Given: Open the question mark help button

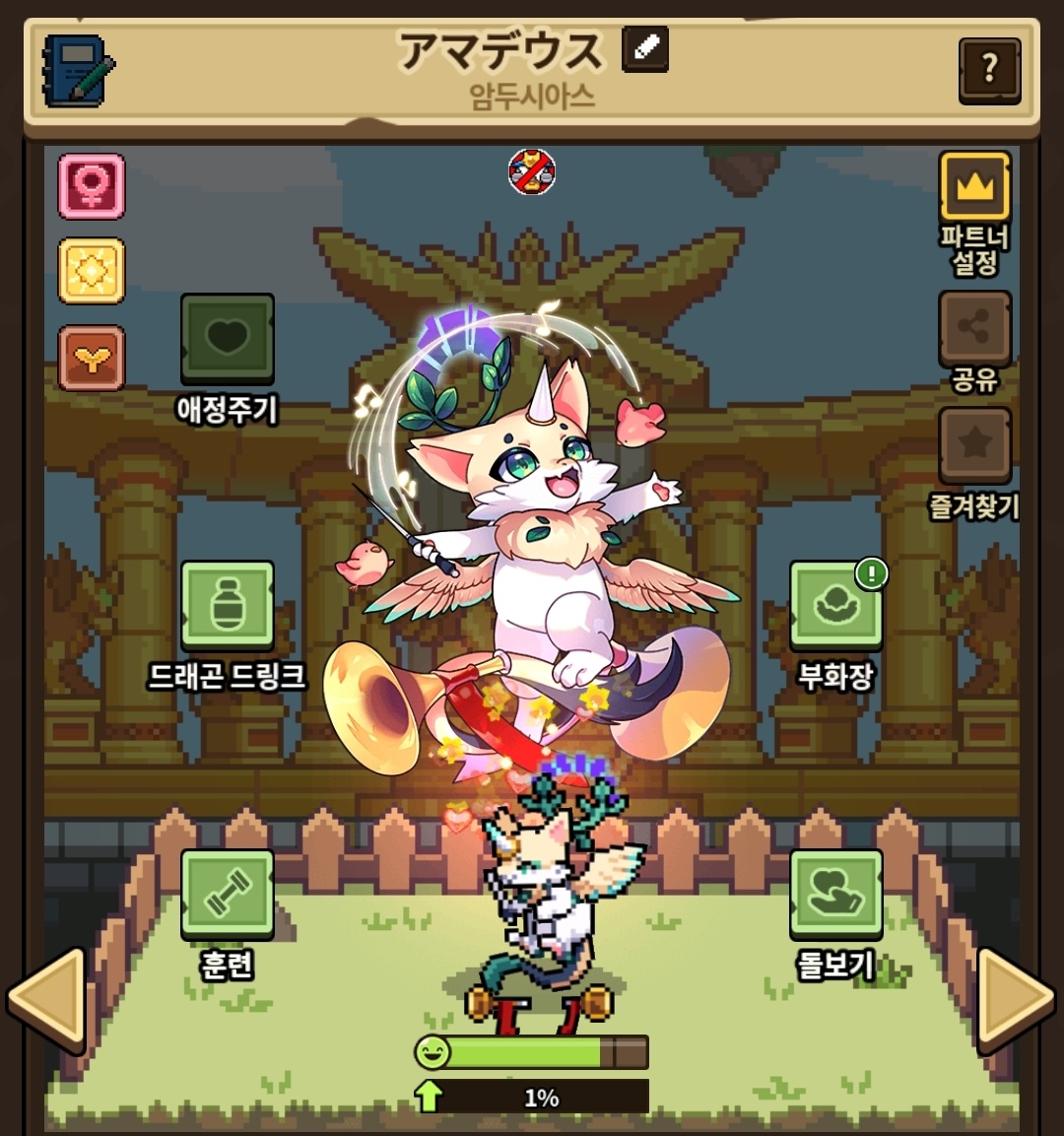Looking at the screenshot, I should pyautogui.click(x=990, y=71).
